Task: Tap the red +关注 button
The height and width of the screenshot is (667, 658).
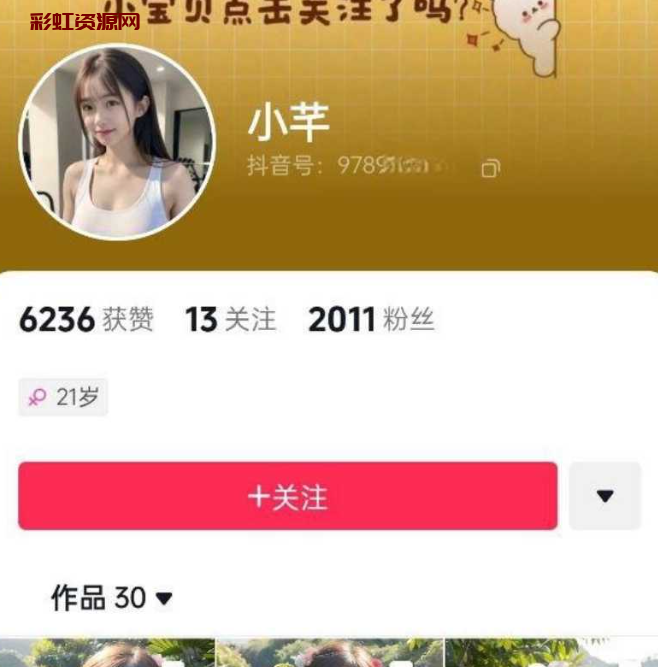Action: point(288,496)
